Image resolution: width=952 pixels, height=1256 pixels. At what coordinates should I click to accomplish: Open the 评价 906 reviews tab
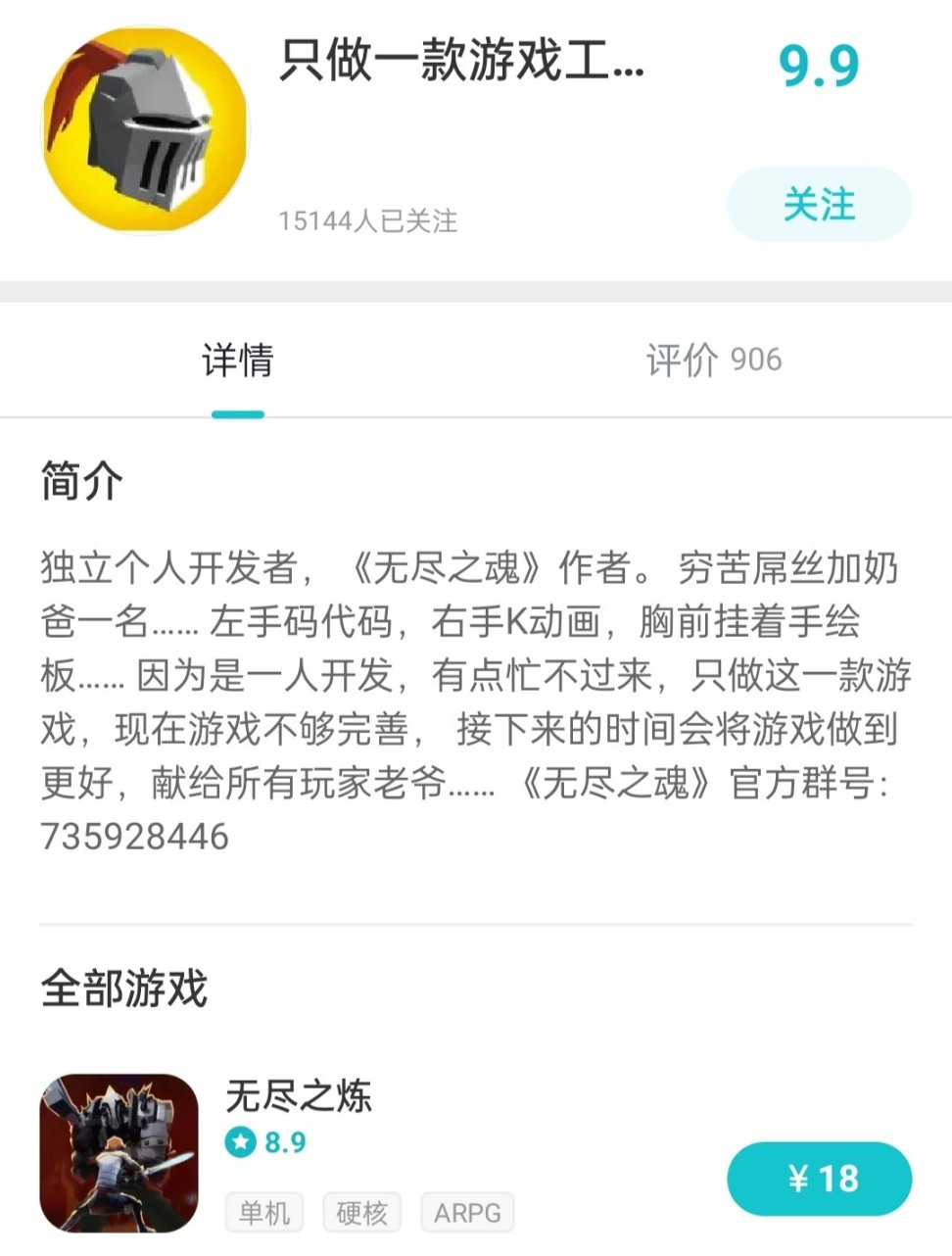click(713, 361)
